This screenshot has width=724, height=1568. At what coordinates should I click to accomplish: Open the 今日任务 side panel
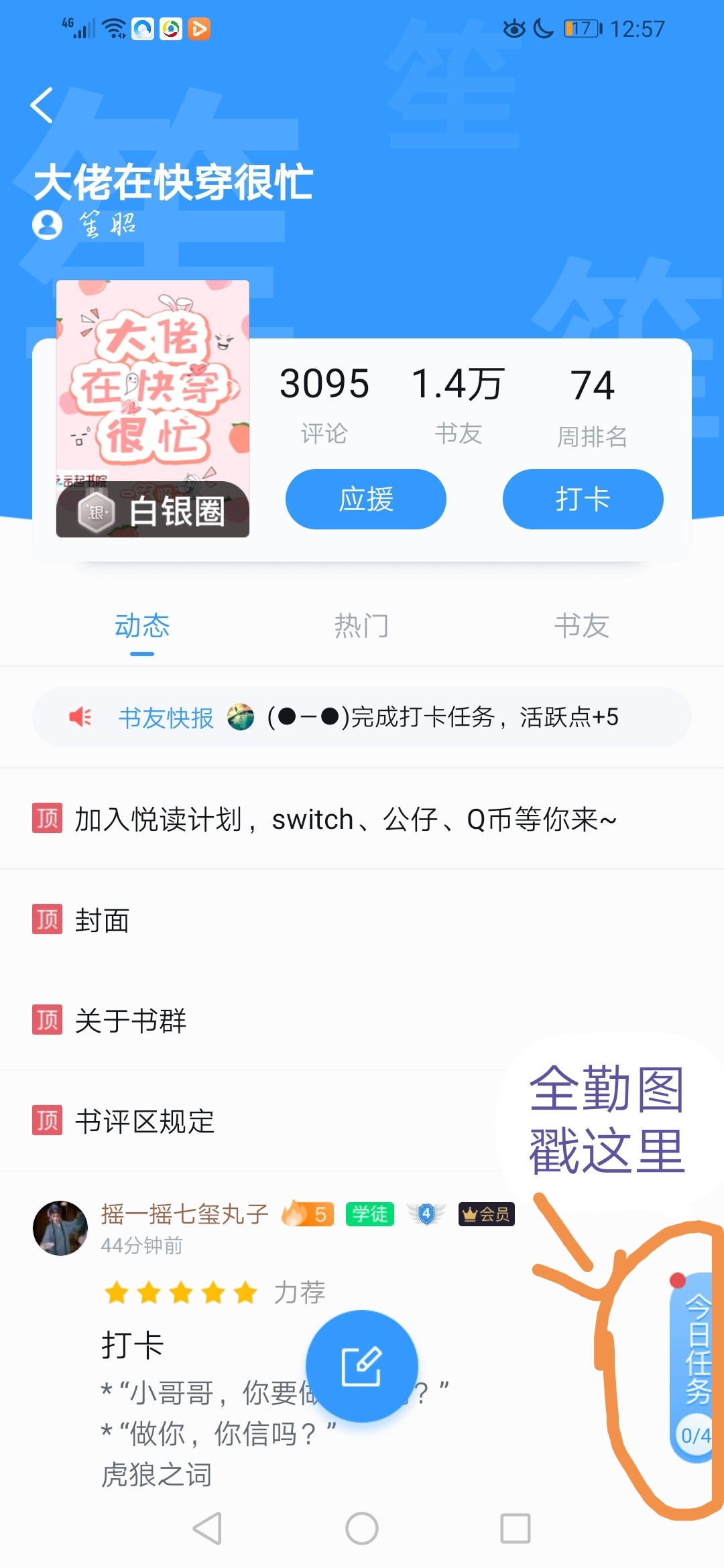(696, 1367)
